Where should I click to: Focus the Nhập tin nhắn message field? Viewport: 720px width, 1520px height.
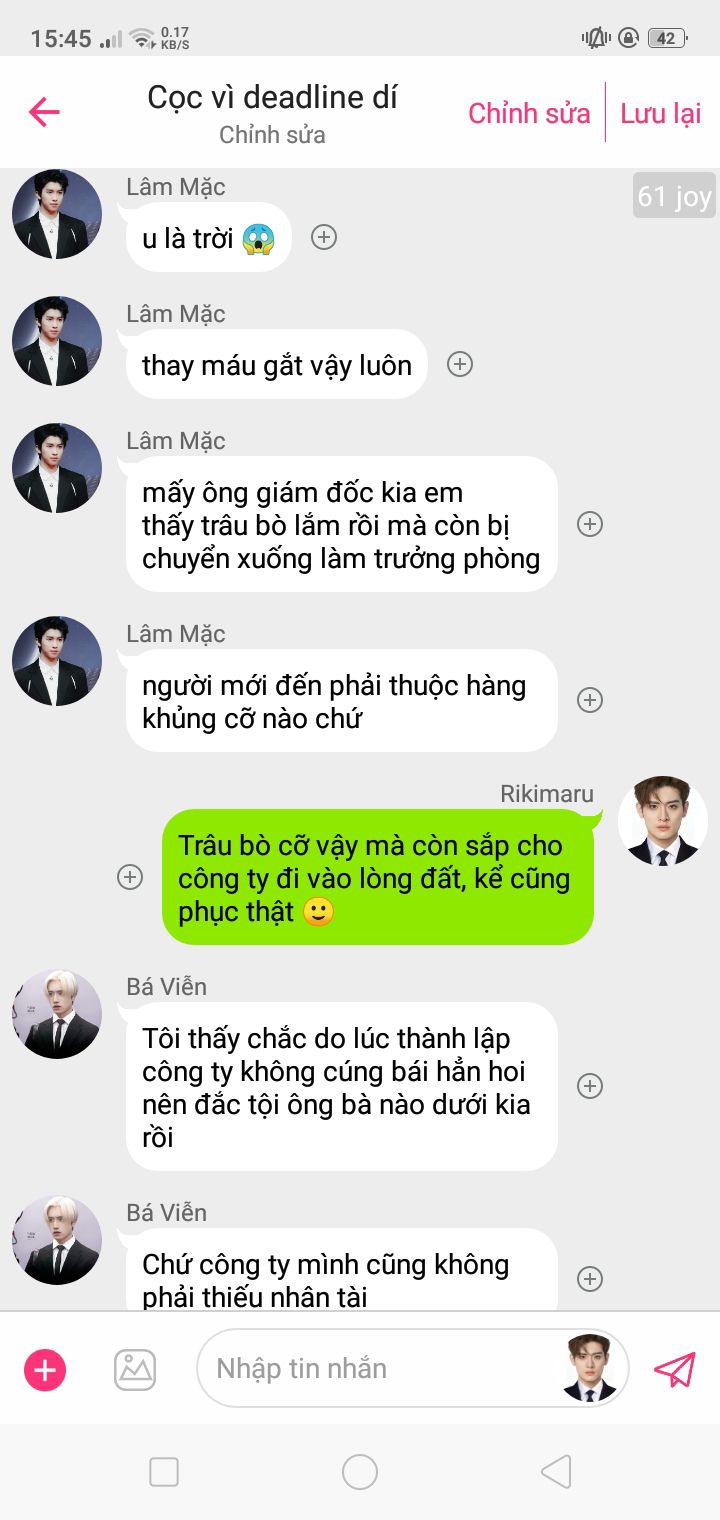tap(380, 1368)
